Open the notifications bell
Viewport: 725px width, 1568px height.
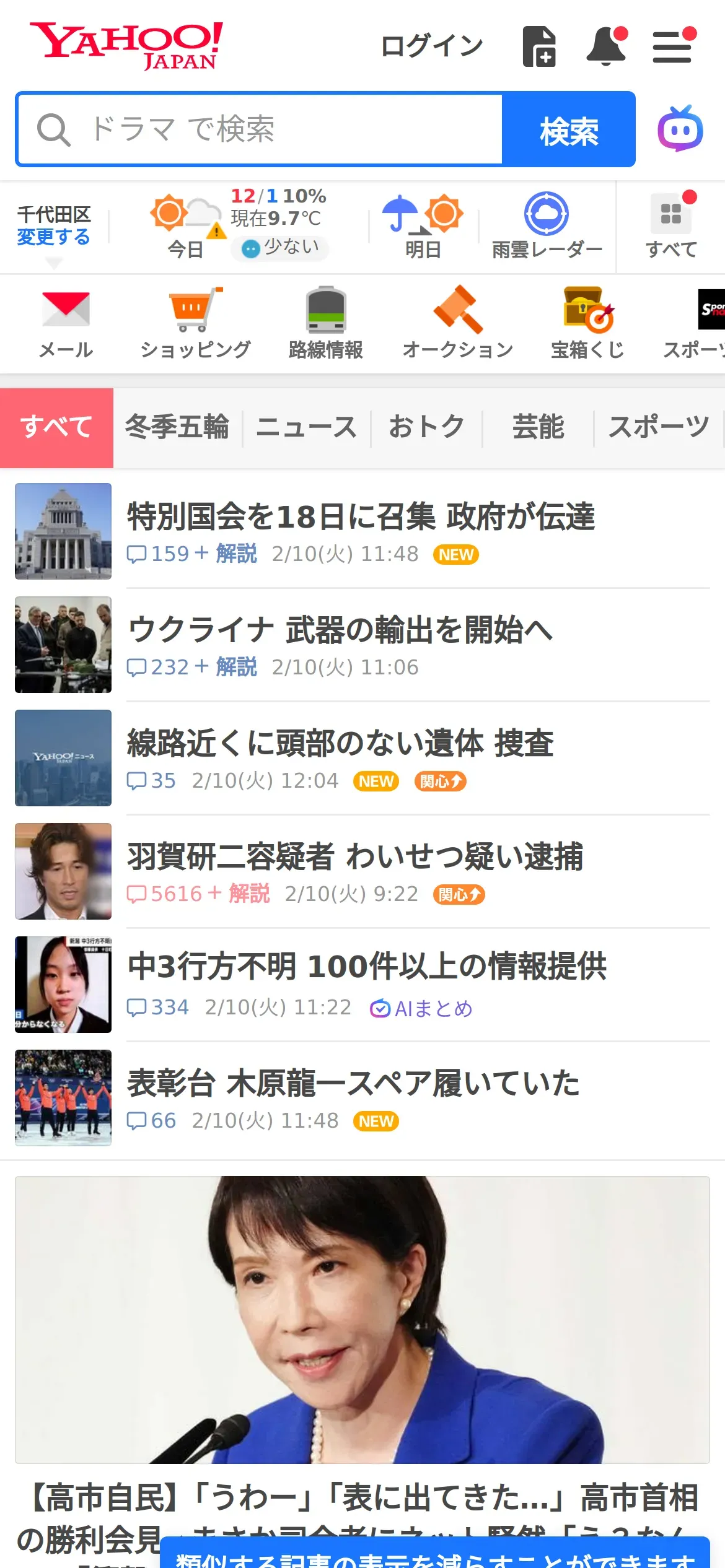click(606, 46)
